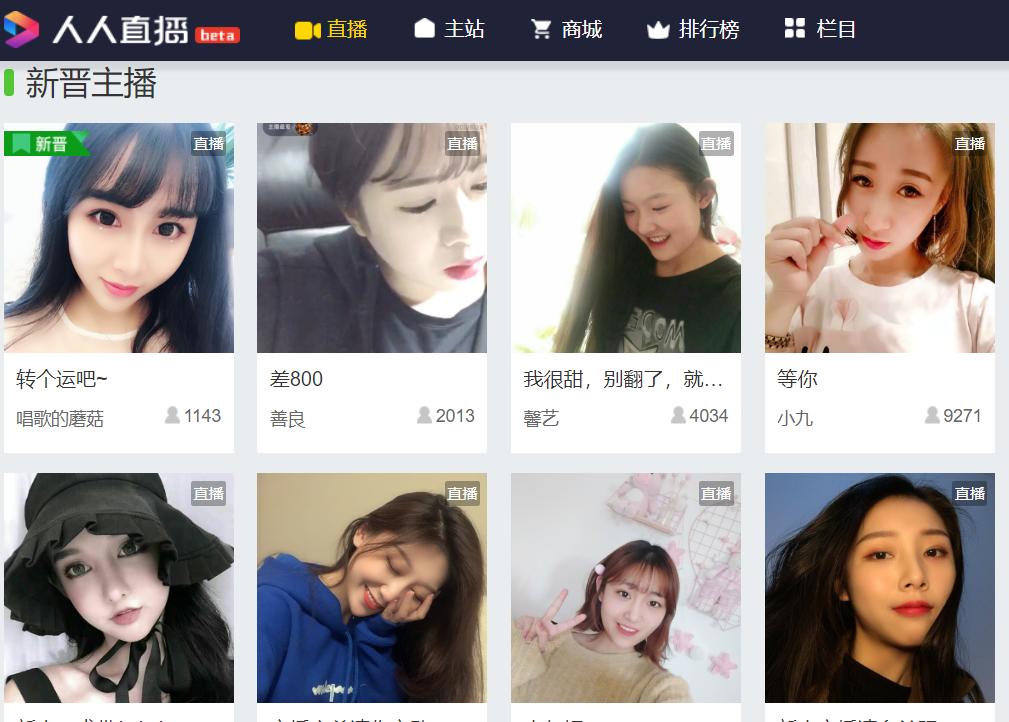
Task: Open the 栏目 categories tab
Action: pos(820,30)
